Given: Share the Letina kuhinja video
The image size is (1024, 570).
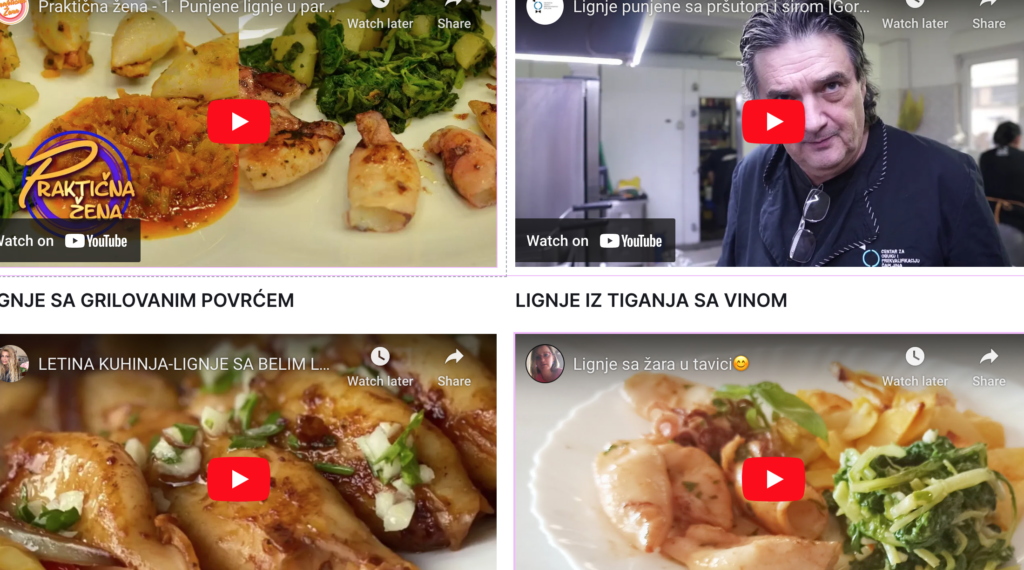Looking at the screenshot, I should pyautogui.click(x=454, y=366).
